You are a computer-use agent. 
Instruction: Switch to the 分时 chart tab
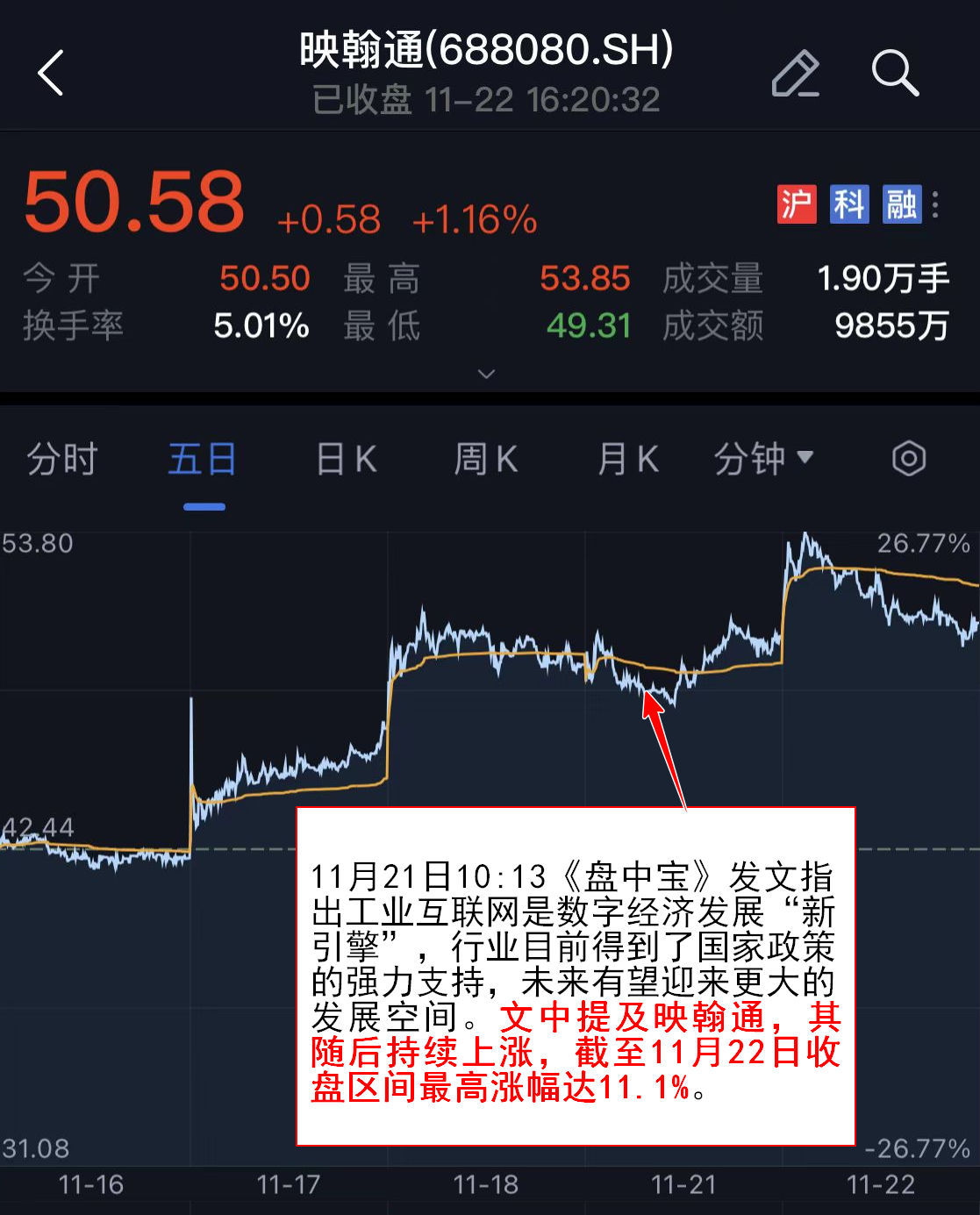pos(61,459)
